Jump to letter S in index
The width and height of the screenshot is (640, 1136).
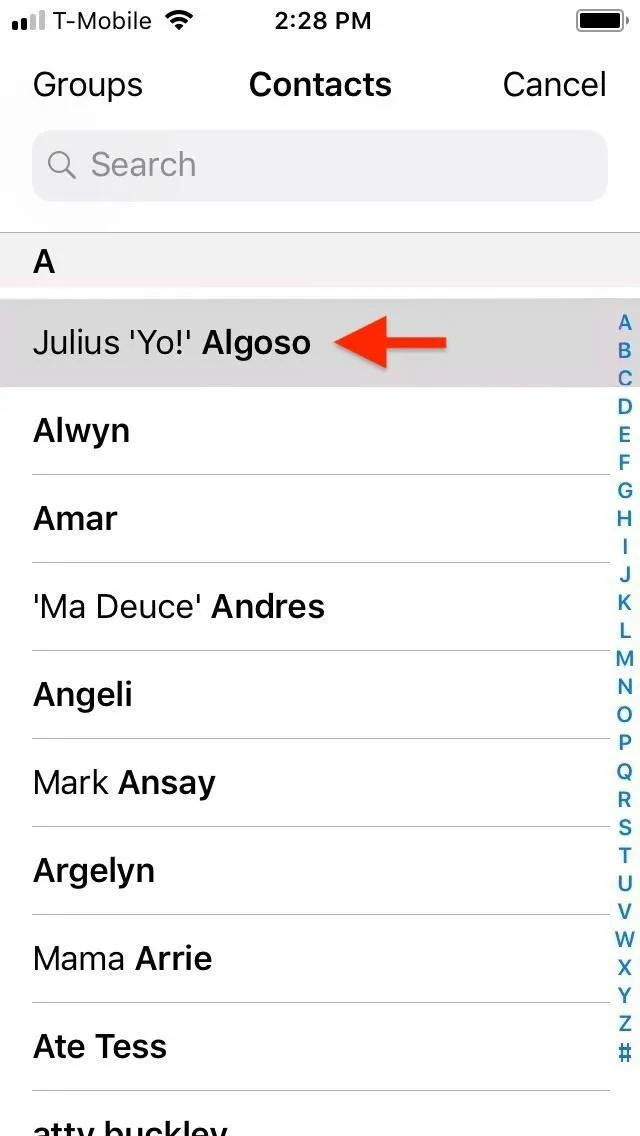pyautogui.click(x=625, y=827)
